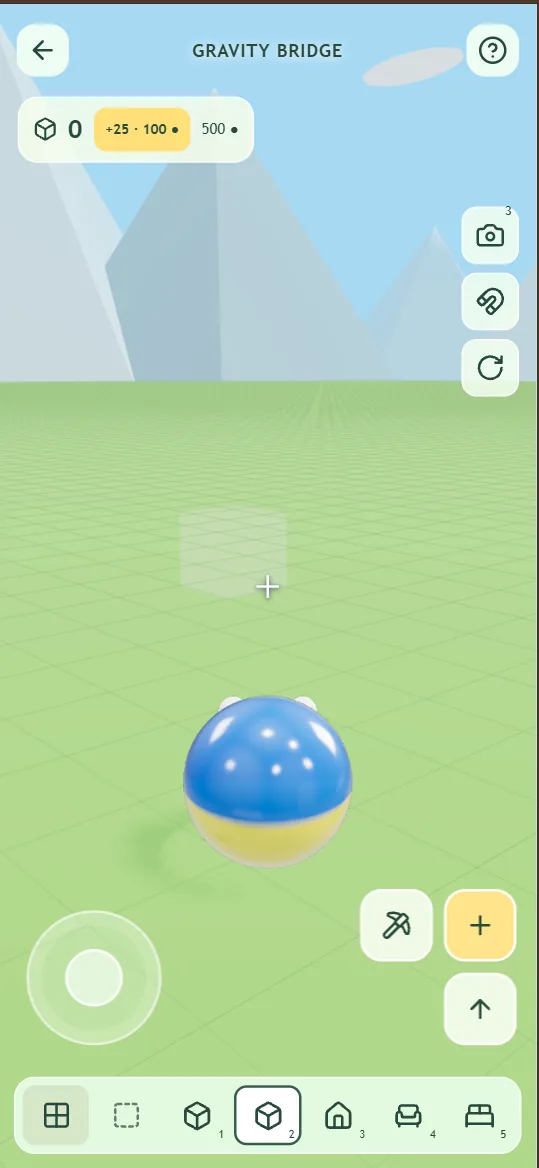This screenshot has width=539, height=1168.
Task: Pick the bed item in slot 5
Action: pos(479,1115)
